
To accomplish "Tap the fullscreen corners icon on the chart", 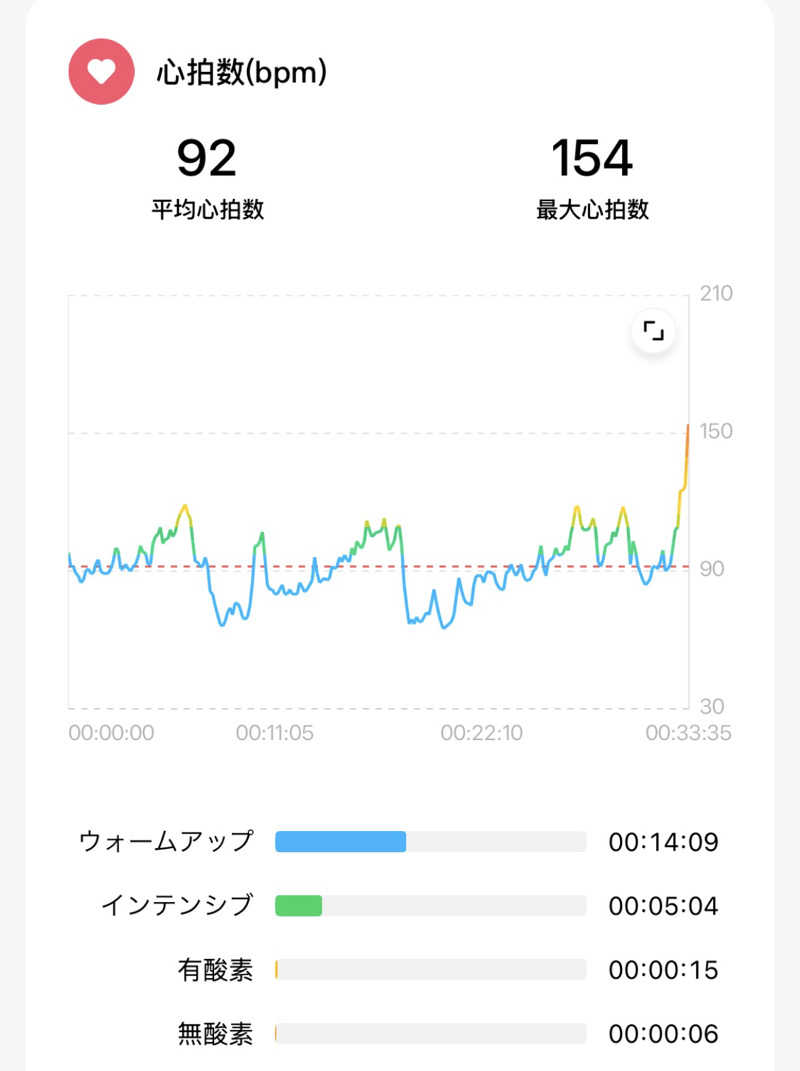I will (653, 330).
